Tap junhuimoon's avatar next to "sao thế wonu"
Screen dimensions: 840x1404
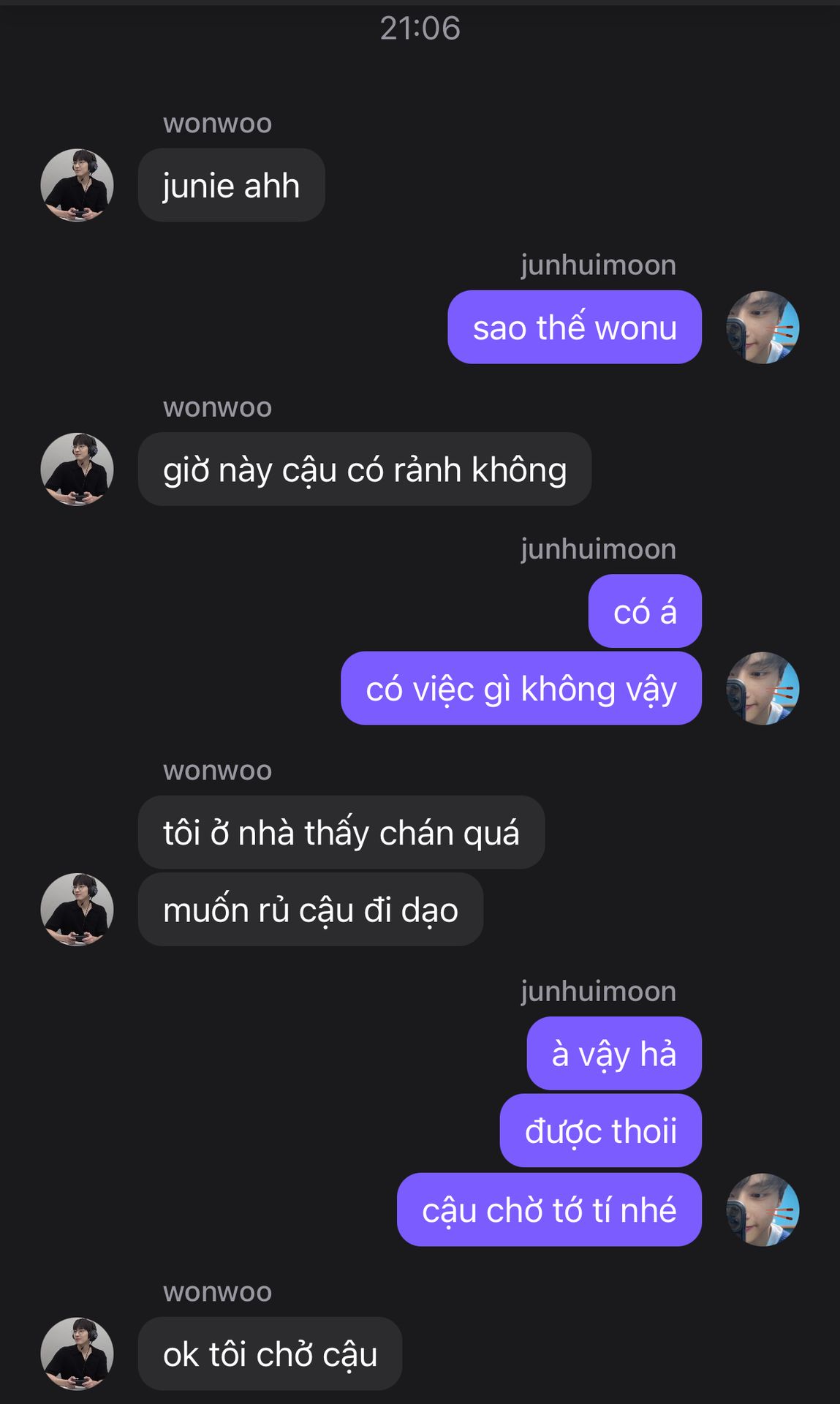click(763, 327)
